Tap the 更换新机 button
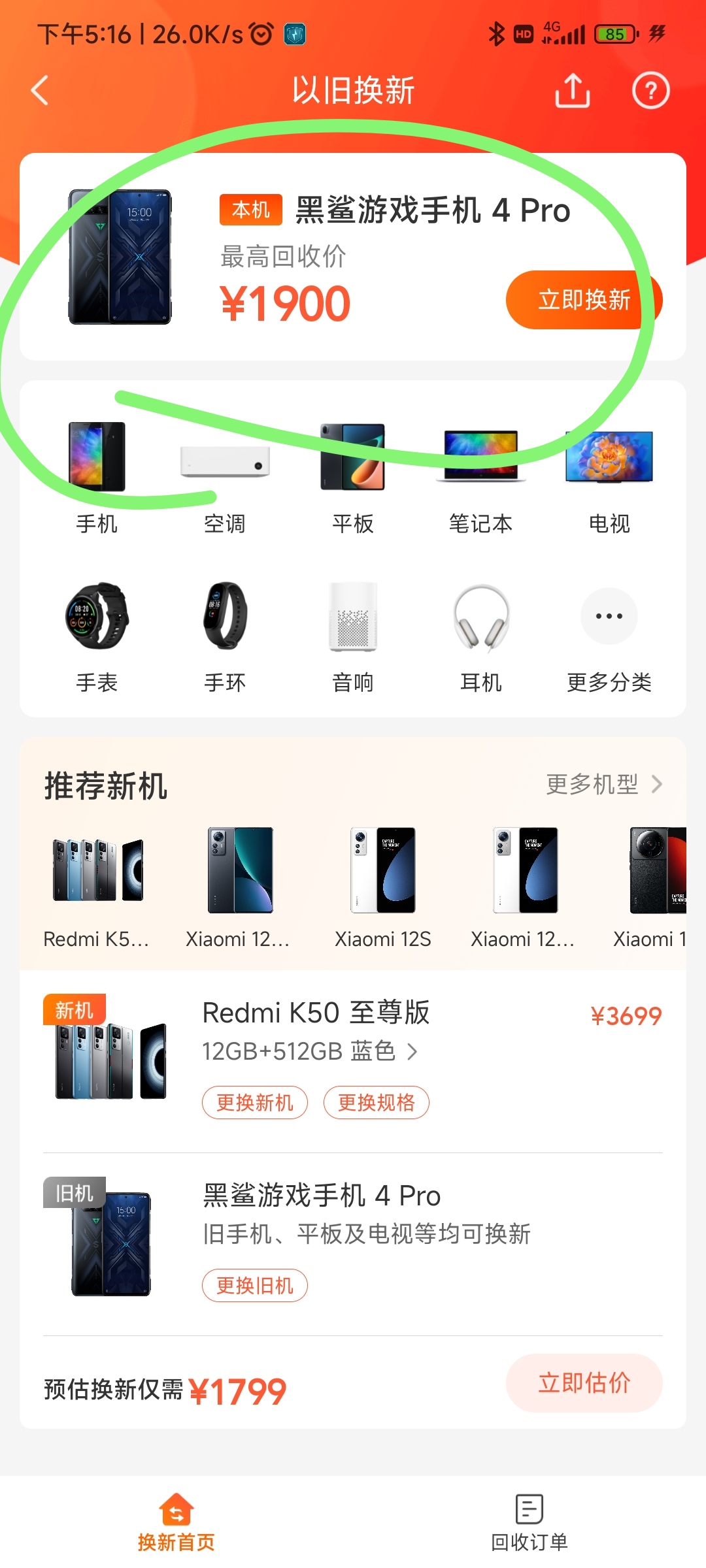The height and width of the screenshot is (1568, 706). 255,1103
